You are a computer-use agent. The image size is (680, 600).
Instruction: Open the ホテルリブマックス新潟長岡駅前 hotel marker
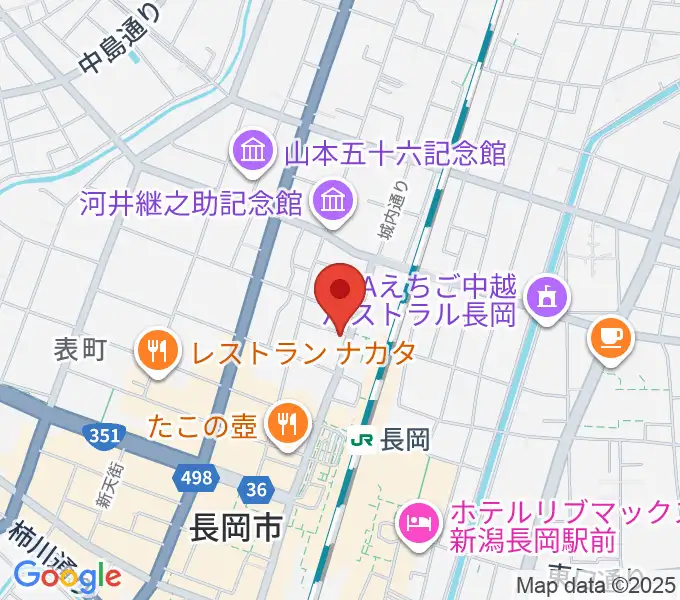point(417,522)
